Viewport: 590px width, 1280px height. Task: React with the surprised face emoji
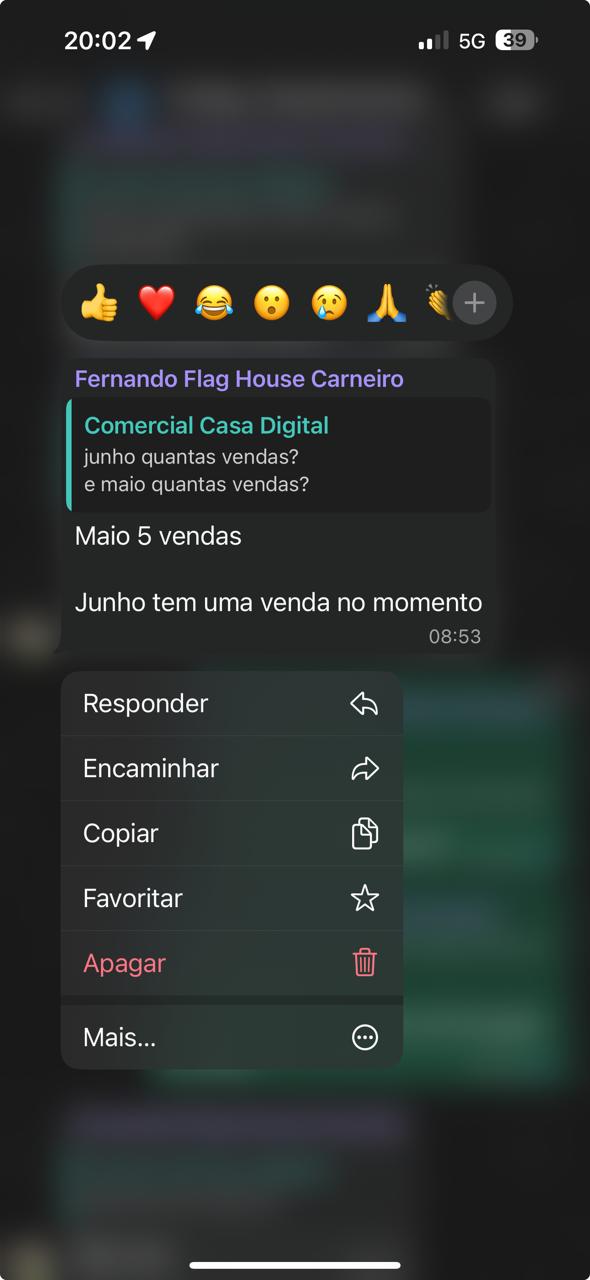(271, 302)
